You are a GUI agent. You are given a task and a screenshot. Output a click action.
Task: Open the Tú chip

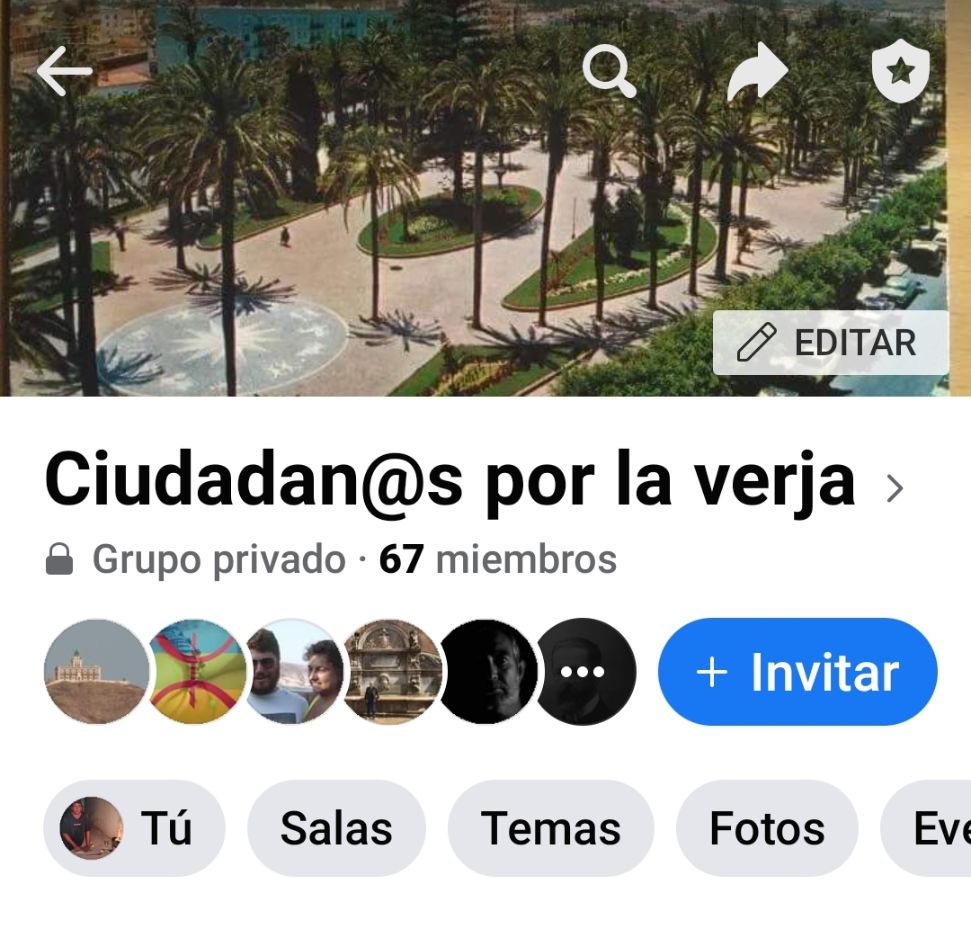(134, 828)
